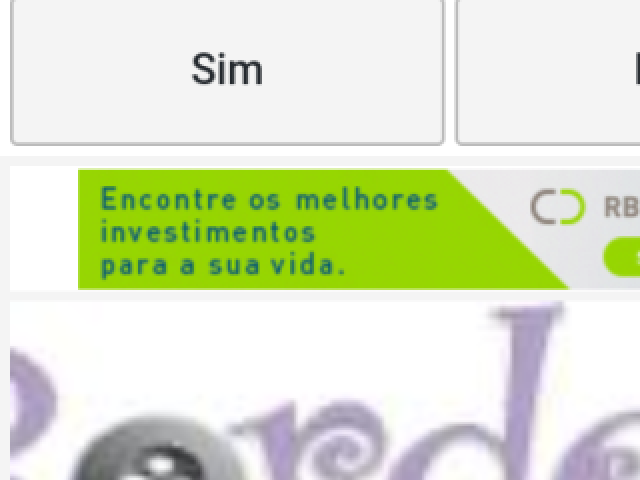The image size is (640, 480).
Task: Tap the Sim button
Action: (227, 70)
